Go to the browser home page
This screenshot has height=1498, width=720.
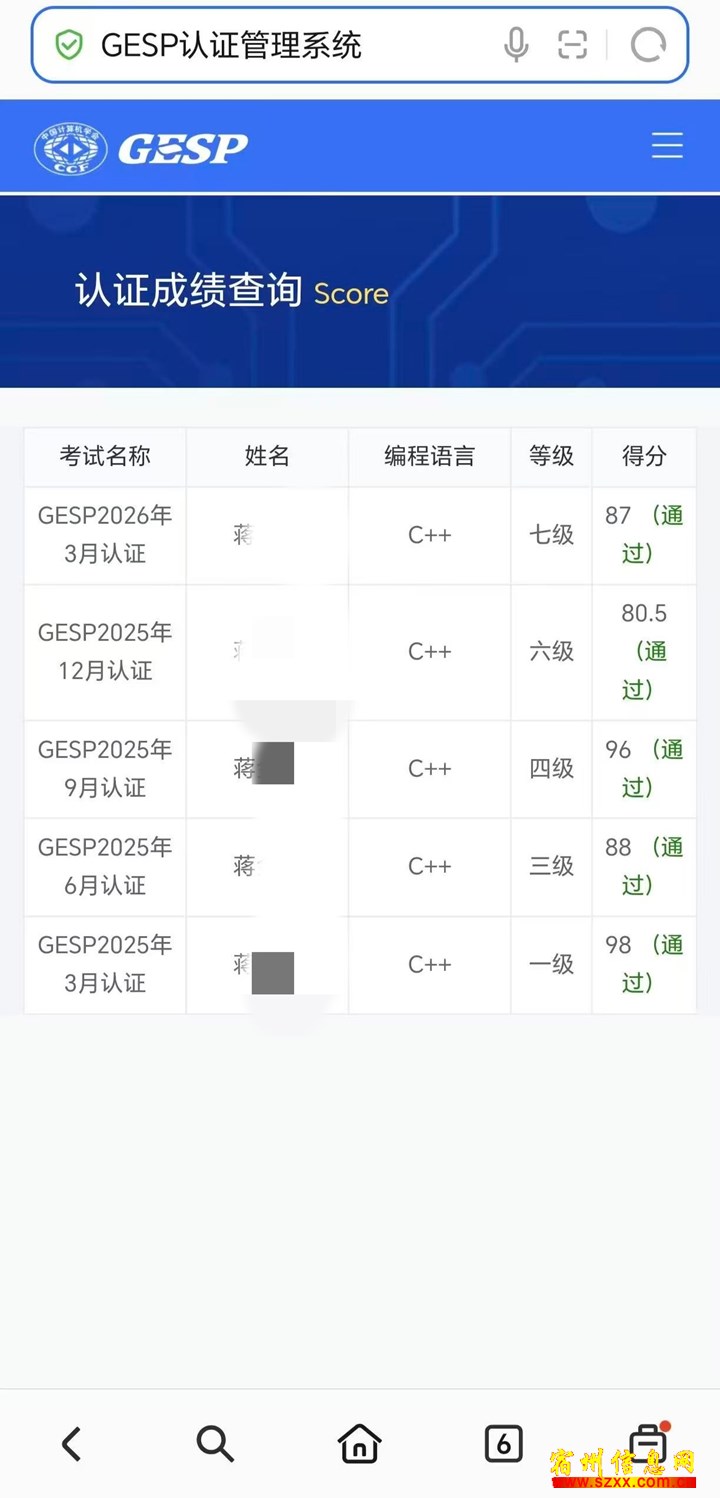[x=359, y=1444]
